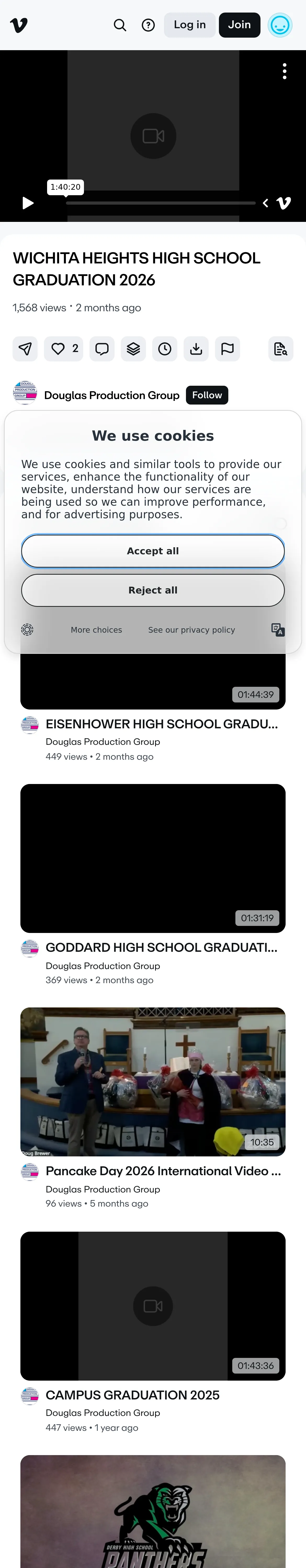Download the video
The height and width of the screenshot is (1568, 306).
tap(196, 349)
